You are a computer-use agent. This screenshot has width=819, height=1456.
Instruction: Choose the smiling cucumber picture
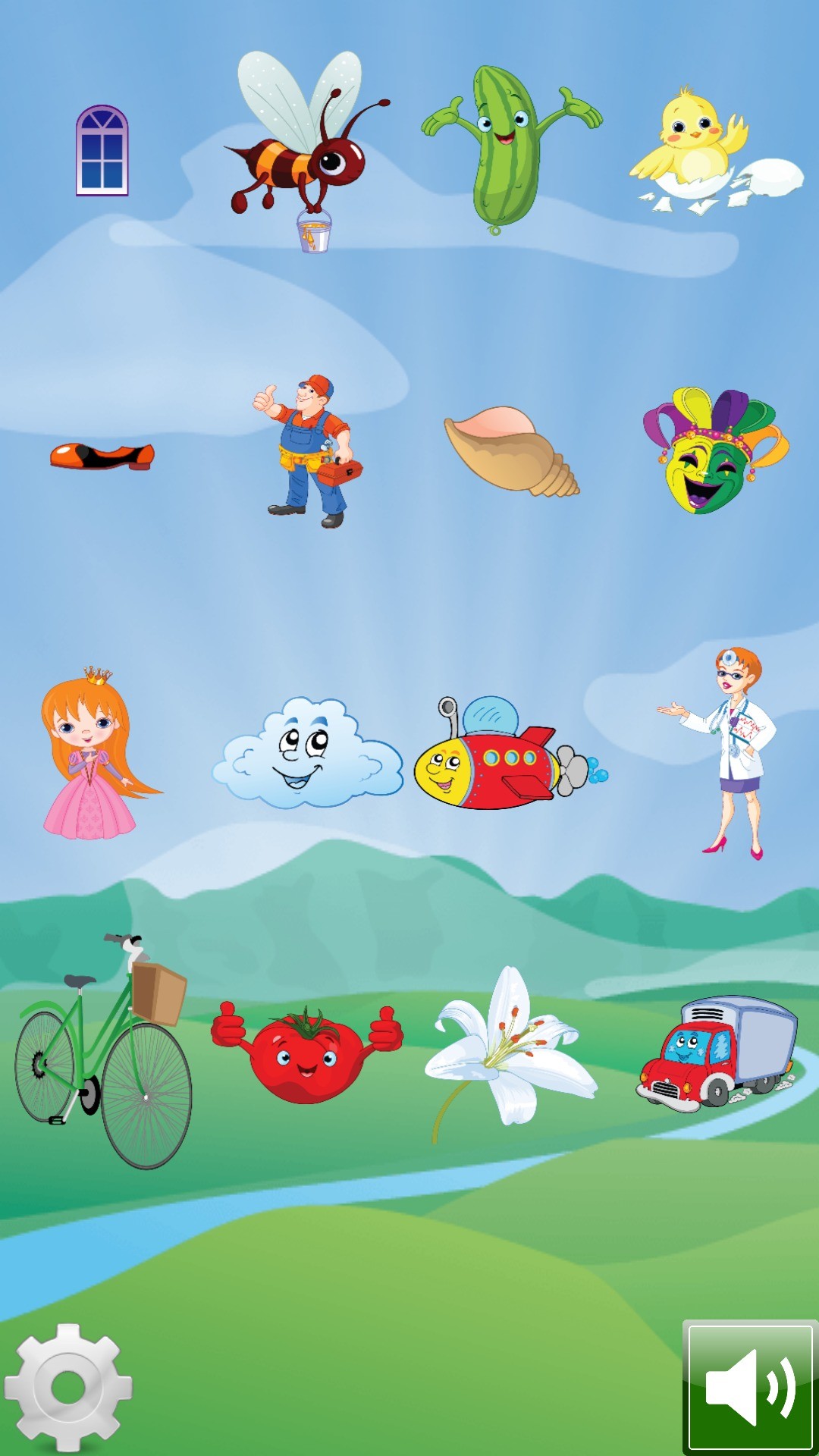point(504,148)
